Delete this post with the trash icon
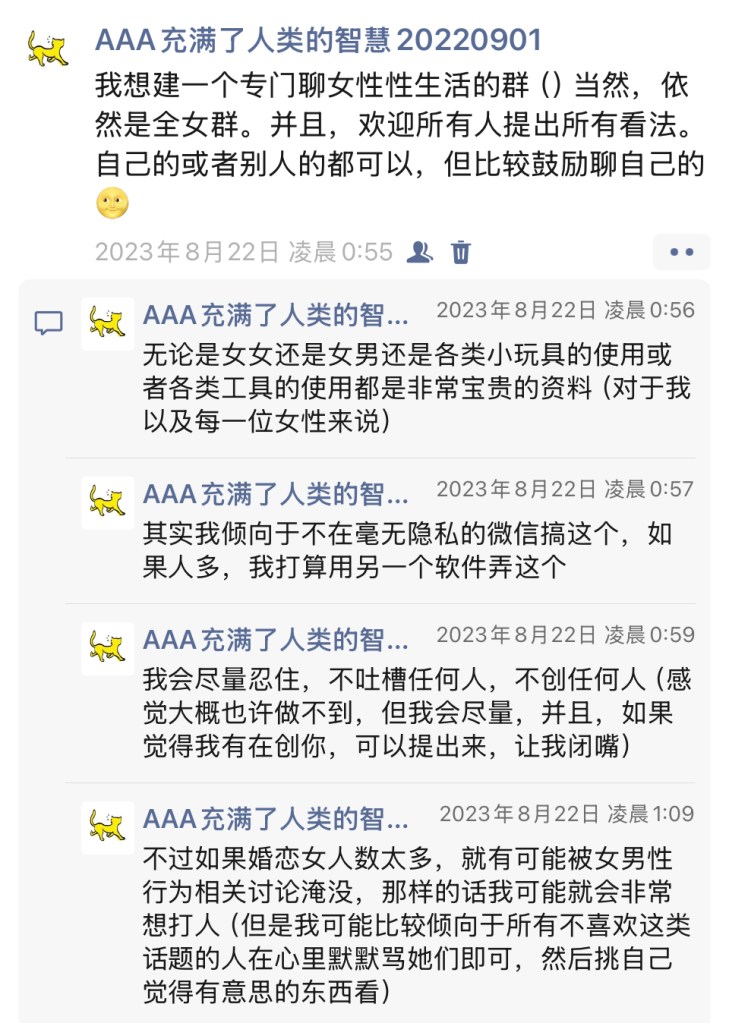The height and width of the screenshot is (1023, 729). (461, 252)
